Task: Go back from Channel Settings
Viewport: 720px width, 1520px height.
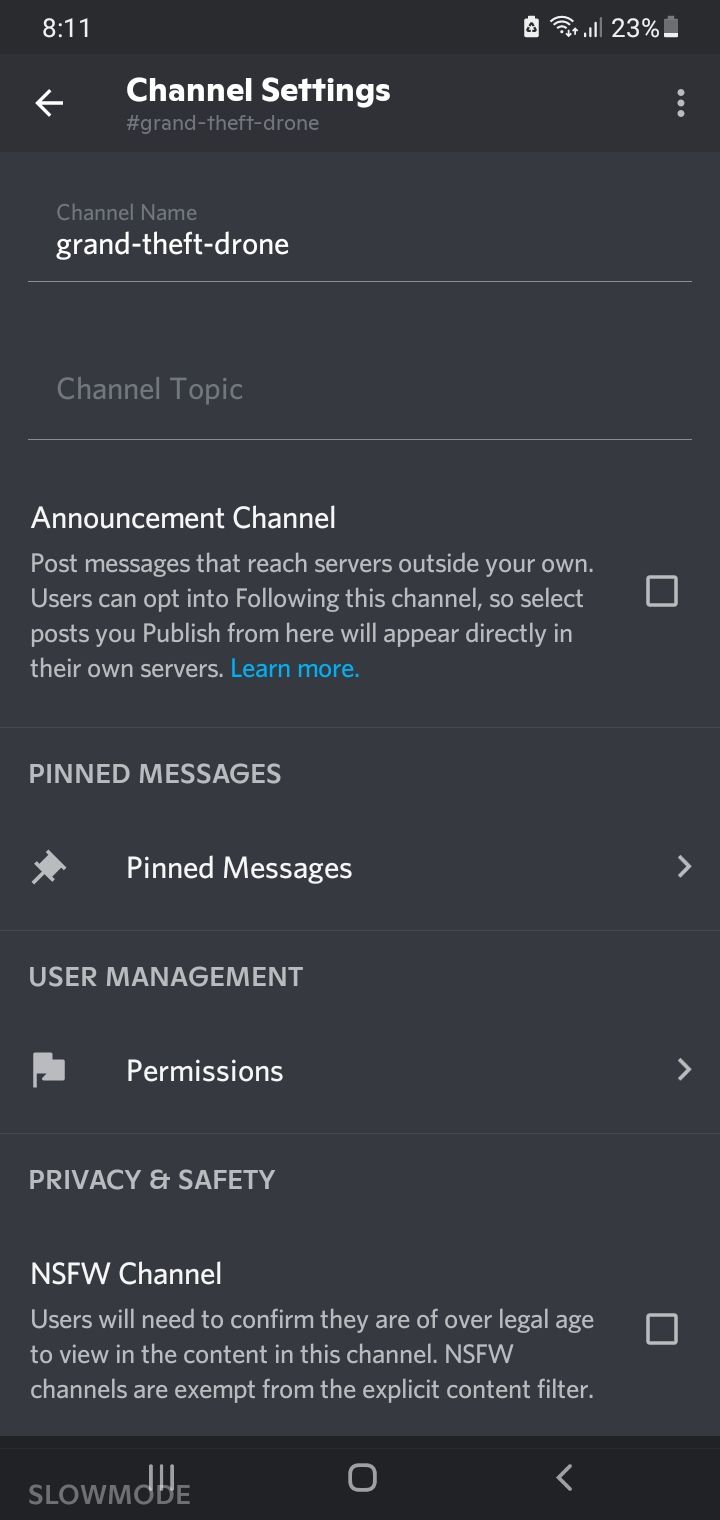Action: click(x=49, y=103)
